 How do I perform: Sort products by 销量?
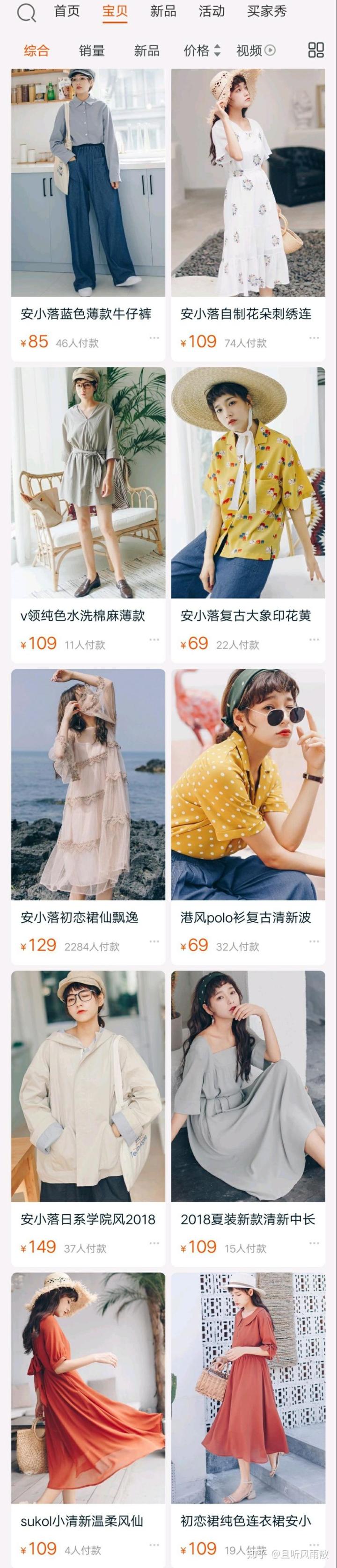[92, 51]
